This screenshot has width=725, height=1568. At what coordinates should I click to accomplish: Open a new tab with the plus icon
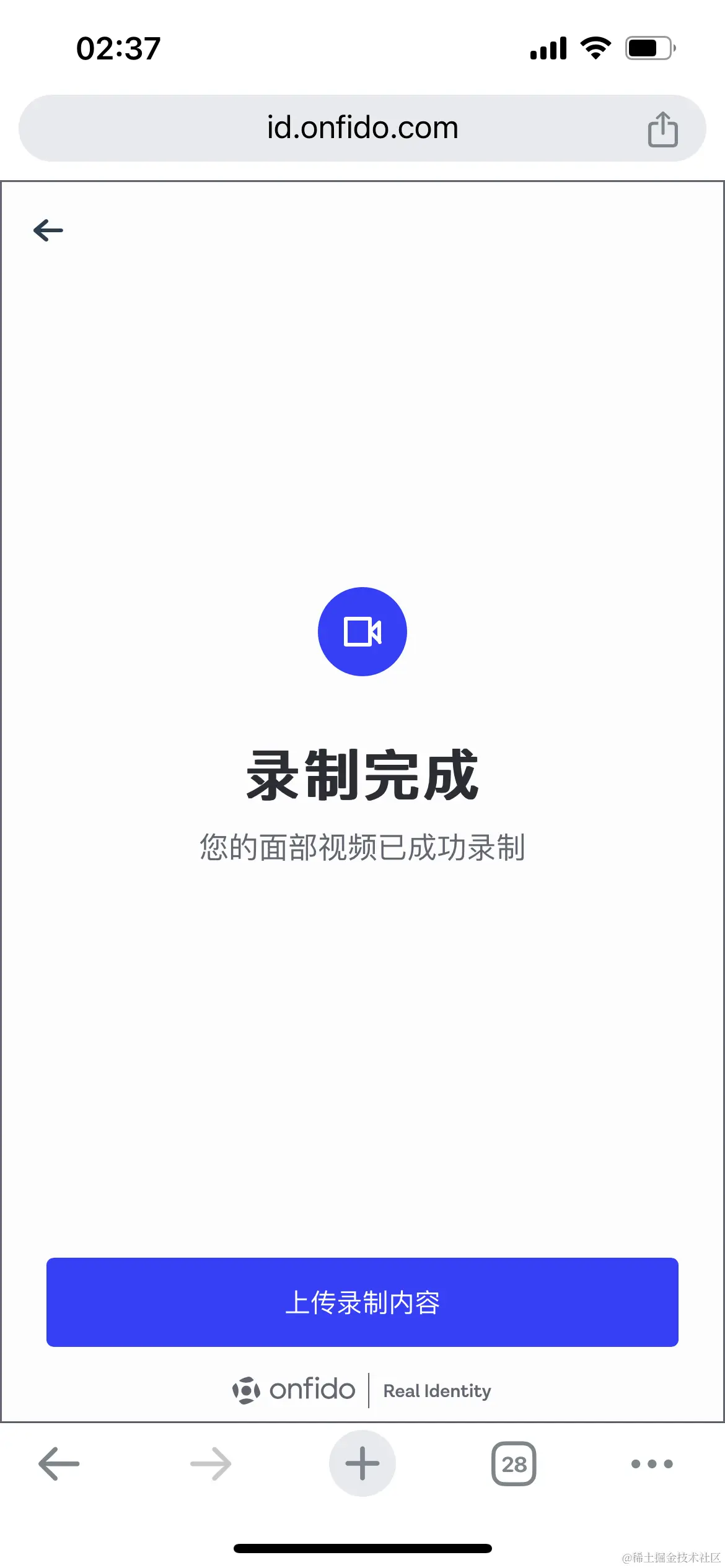[x=362, y=1463]
